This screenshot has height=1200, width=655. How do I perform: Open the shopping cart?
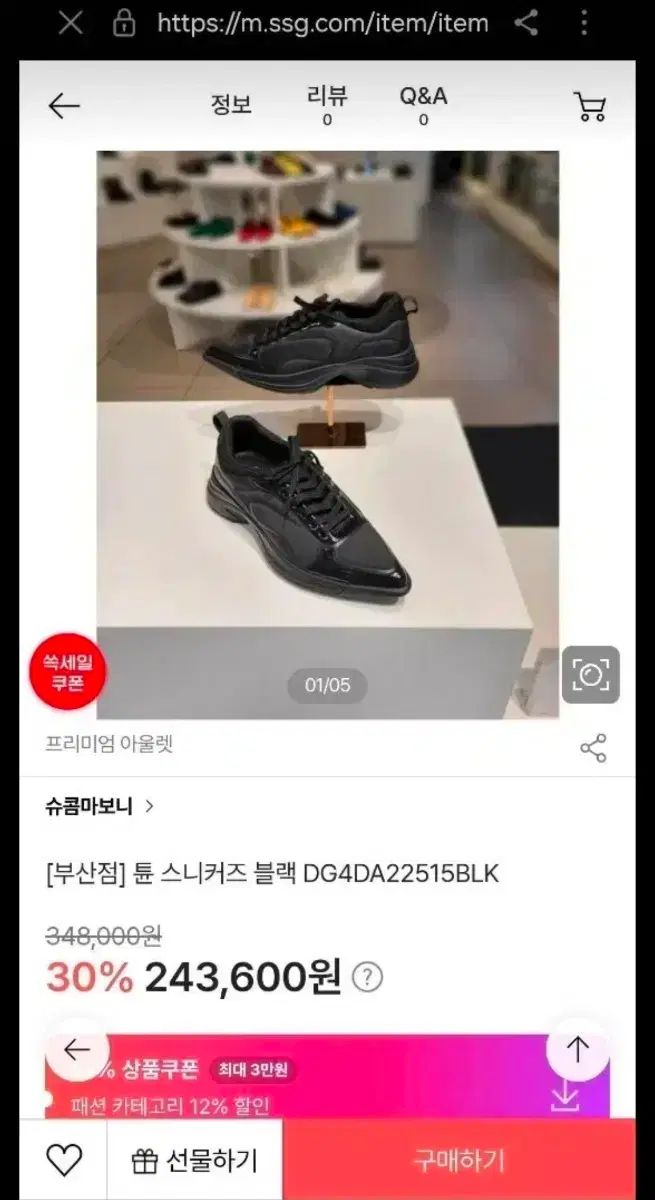[590, 106]
